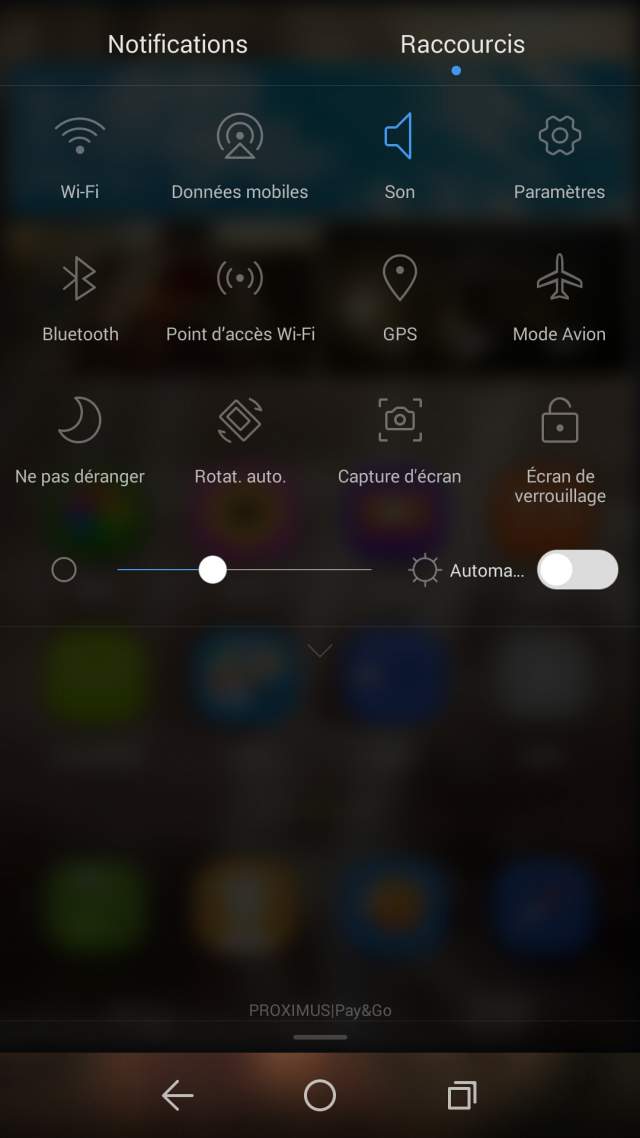Enable Données mobiles

240,137
